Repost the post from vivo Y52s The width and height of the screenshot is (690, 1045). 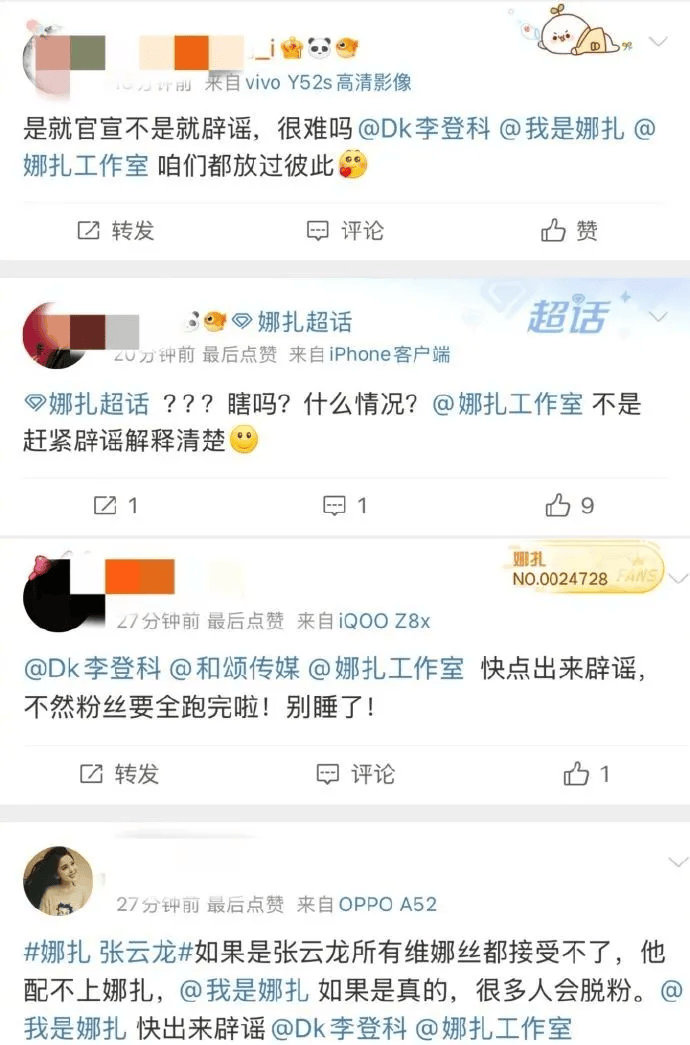pos(116,230)
